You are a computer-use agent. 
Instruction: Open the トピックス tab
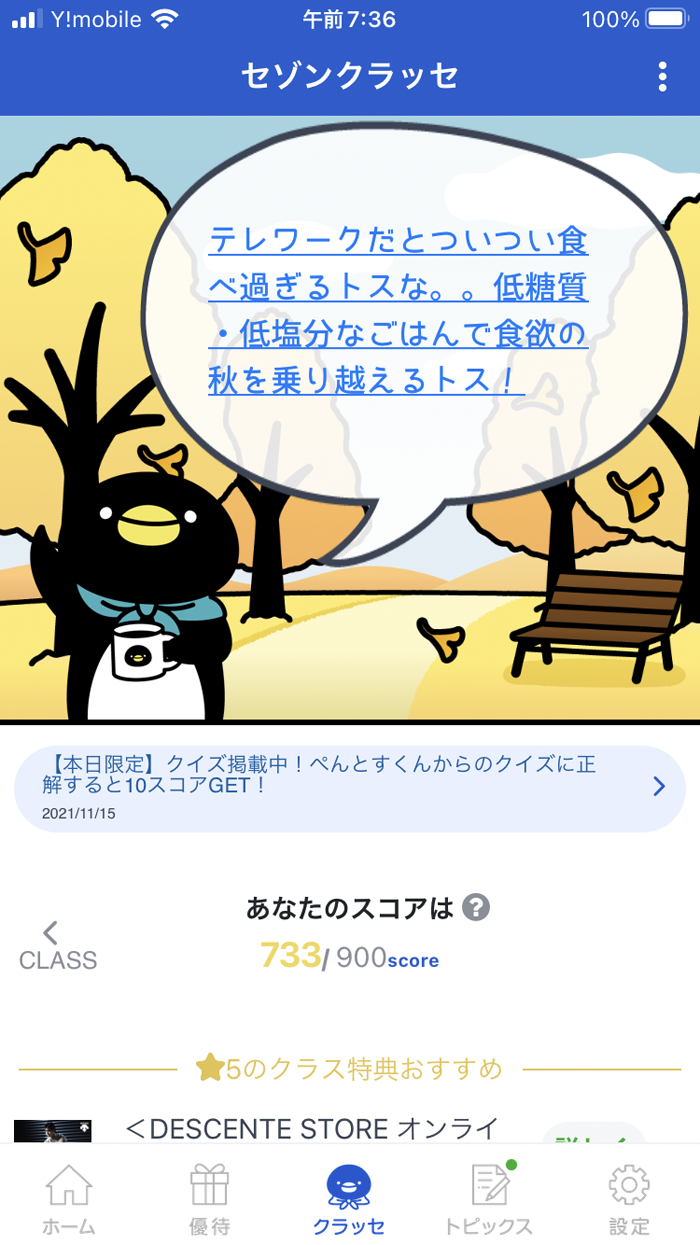[x=489, y=1199]
